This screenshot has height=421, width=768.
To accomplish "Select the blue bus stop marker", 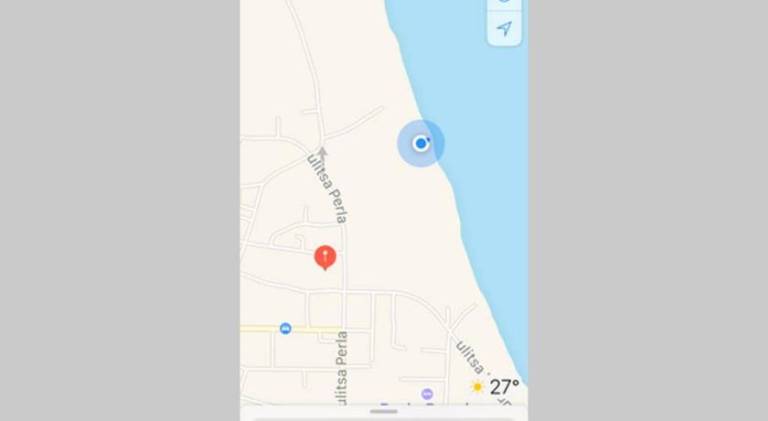I will tap(285, 328).
